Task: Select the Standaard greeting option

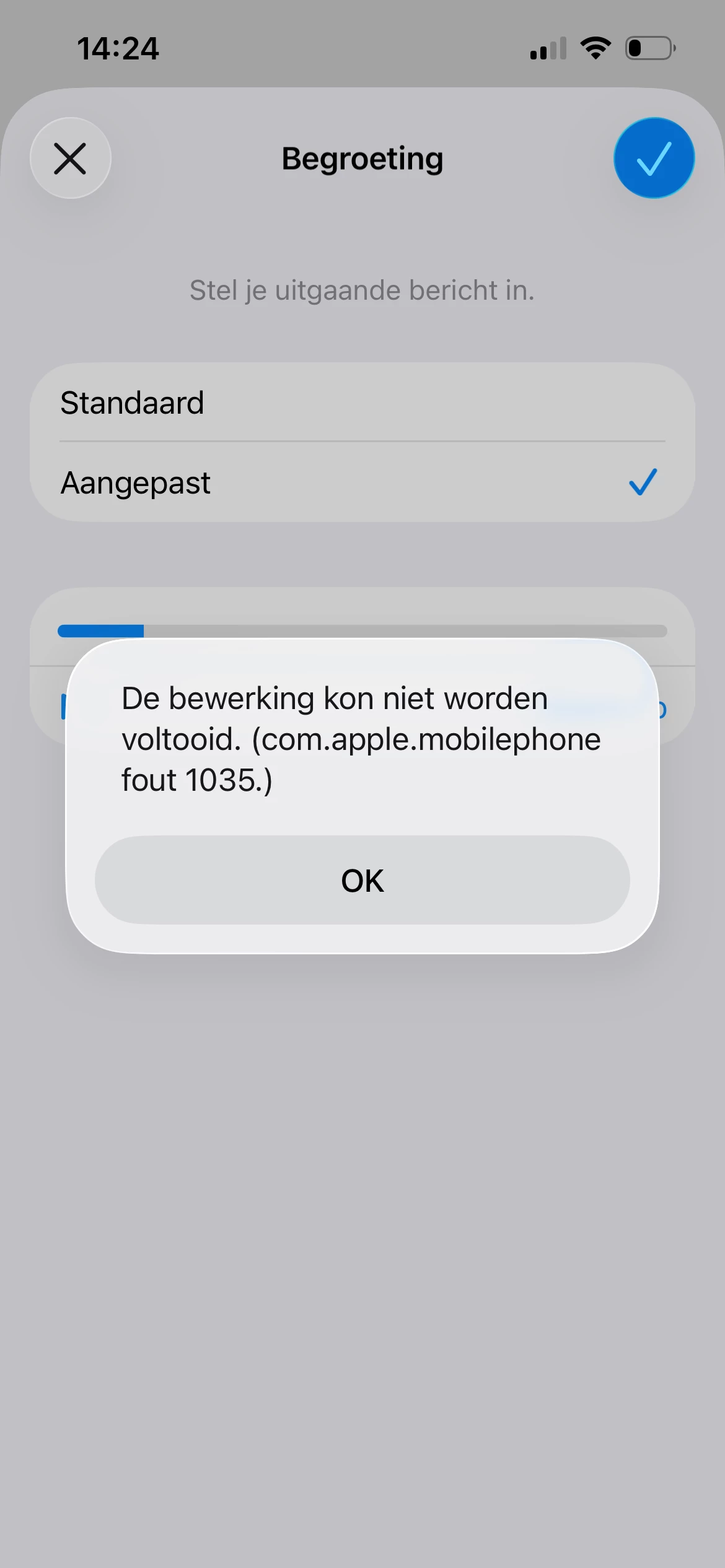Action: (x=362, y=403)
